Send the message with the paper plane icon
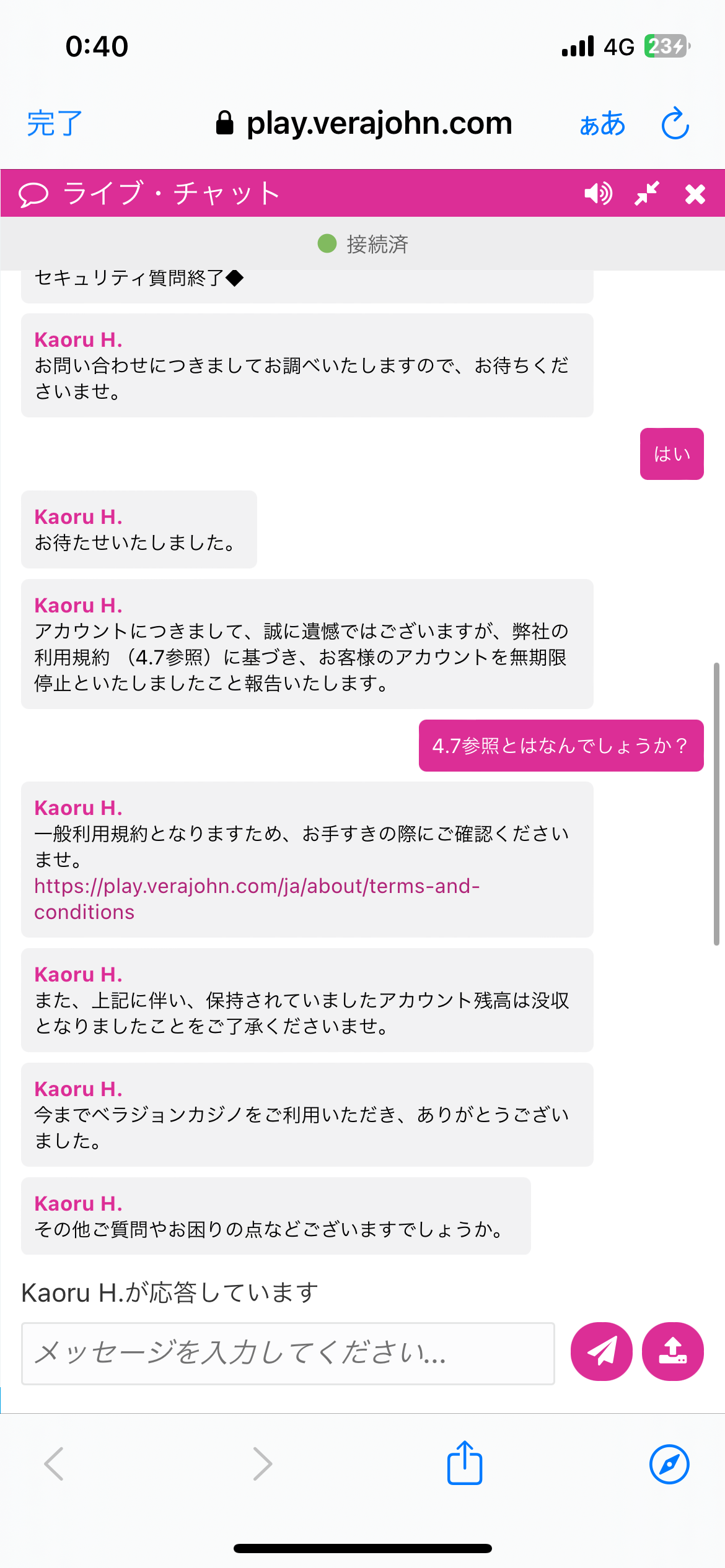725x1568 pixels. pos(600,1352)
